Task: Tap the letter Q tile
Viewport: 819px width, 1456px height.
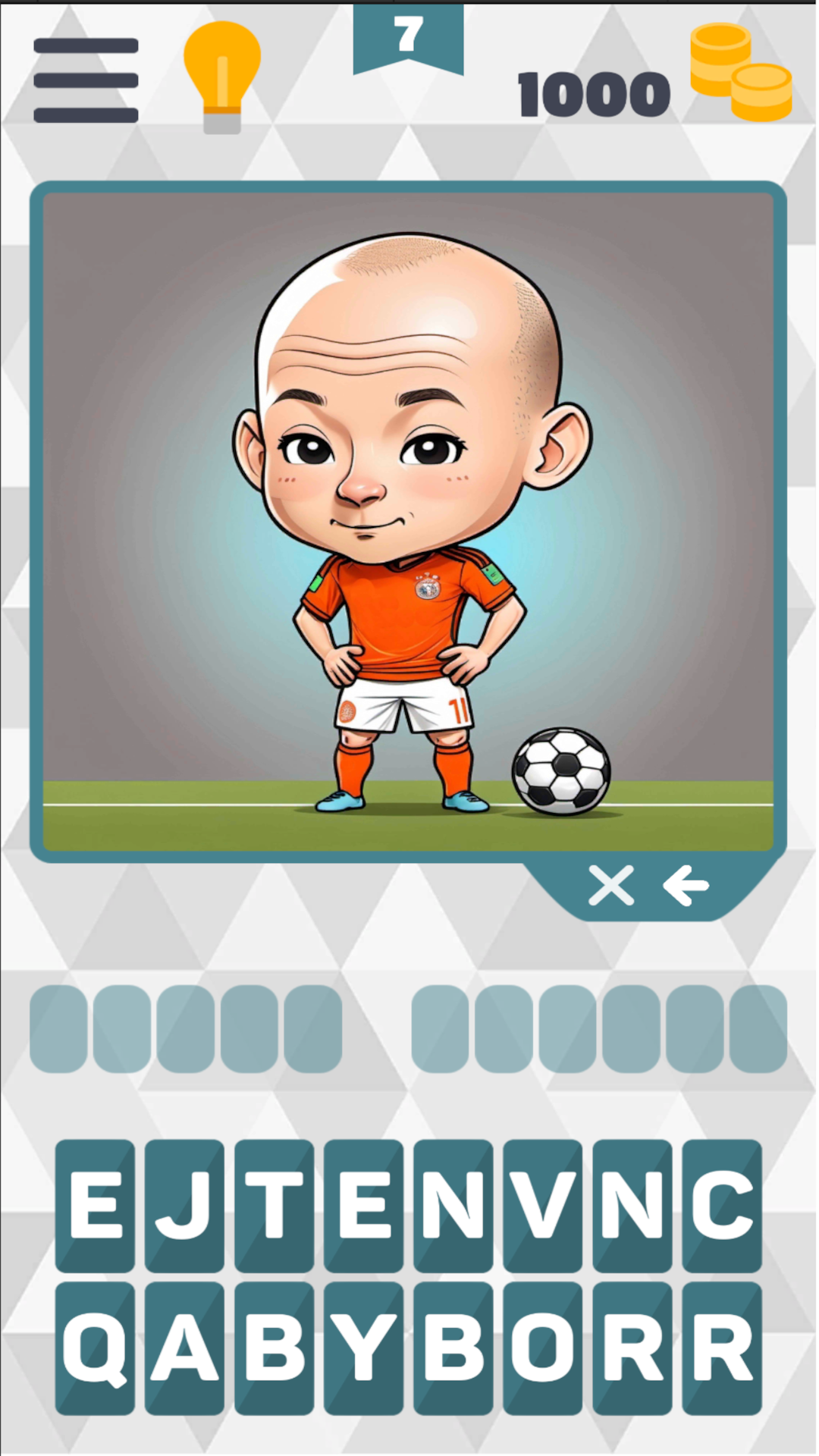Action: pyautogui.click(x=95, y=1348)
